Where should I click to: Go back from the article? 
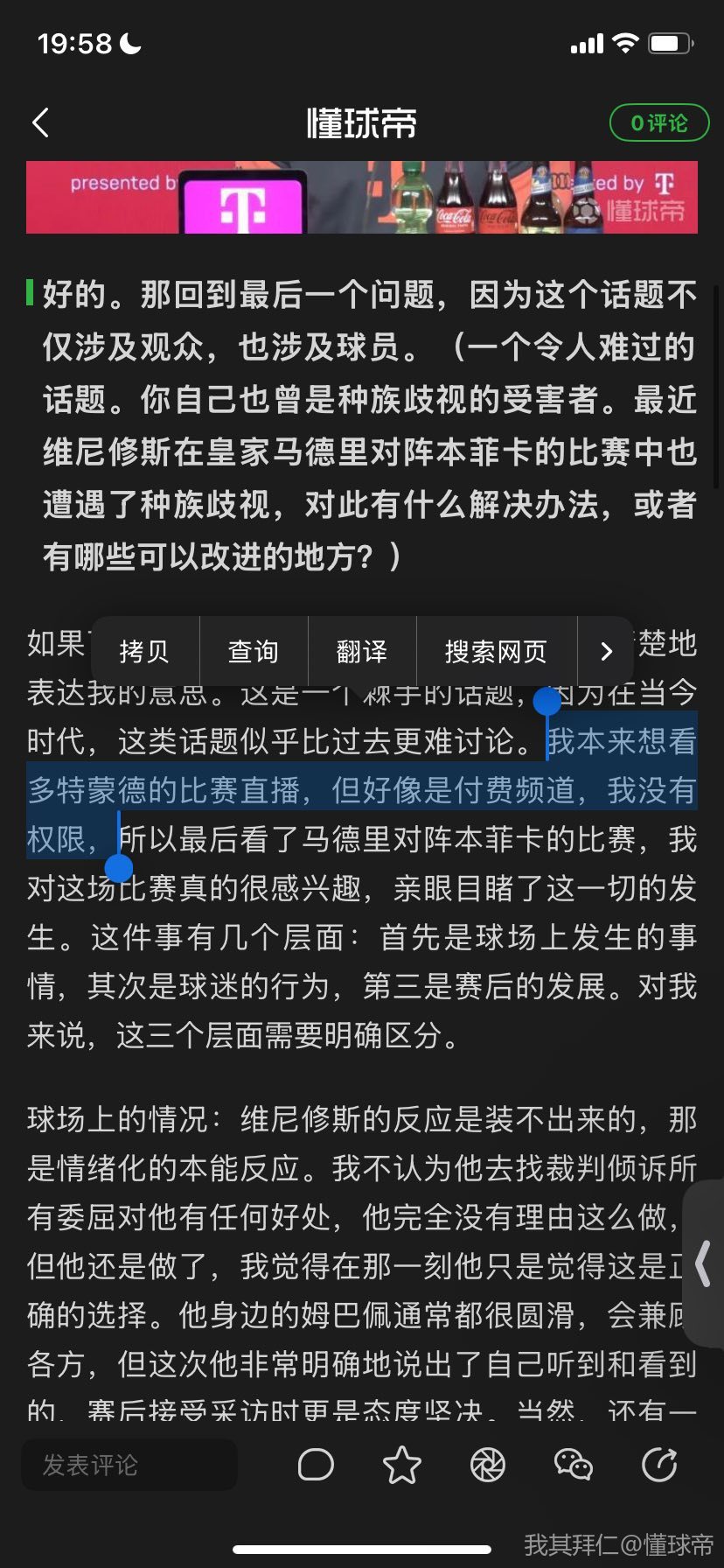click(40, 123)
